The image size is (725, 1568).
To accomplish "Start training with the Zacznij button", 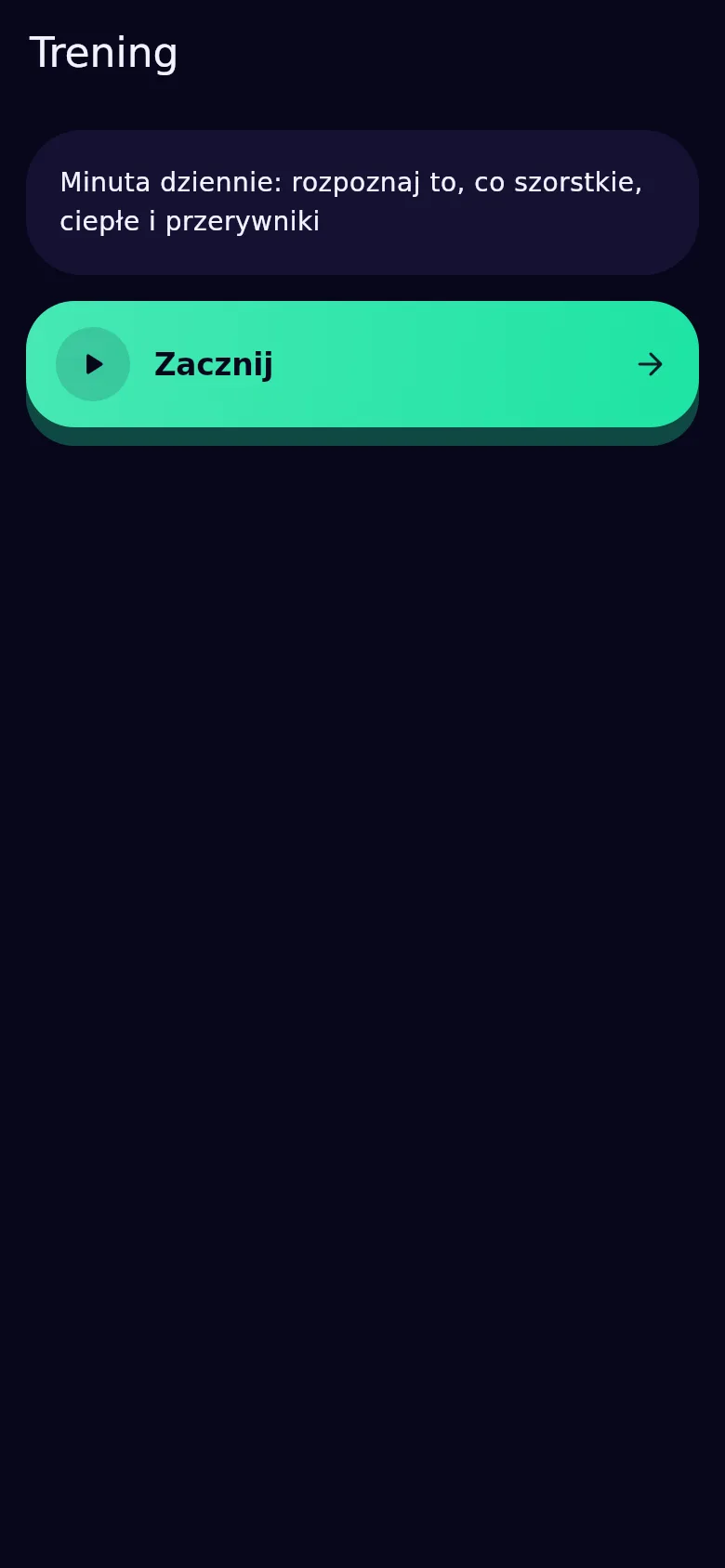I will tap(362, 364).
